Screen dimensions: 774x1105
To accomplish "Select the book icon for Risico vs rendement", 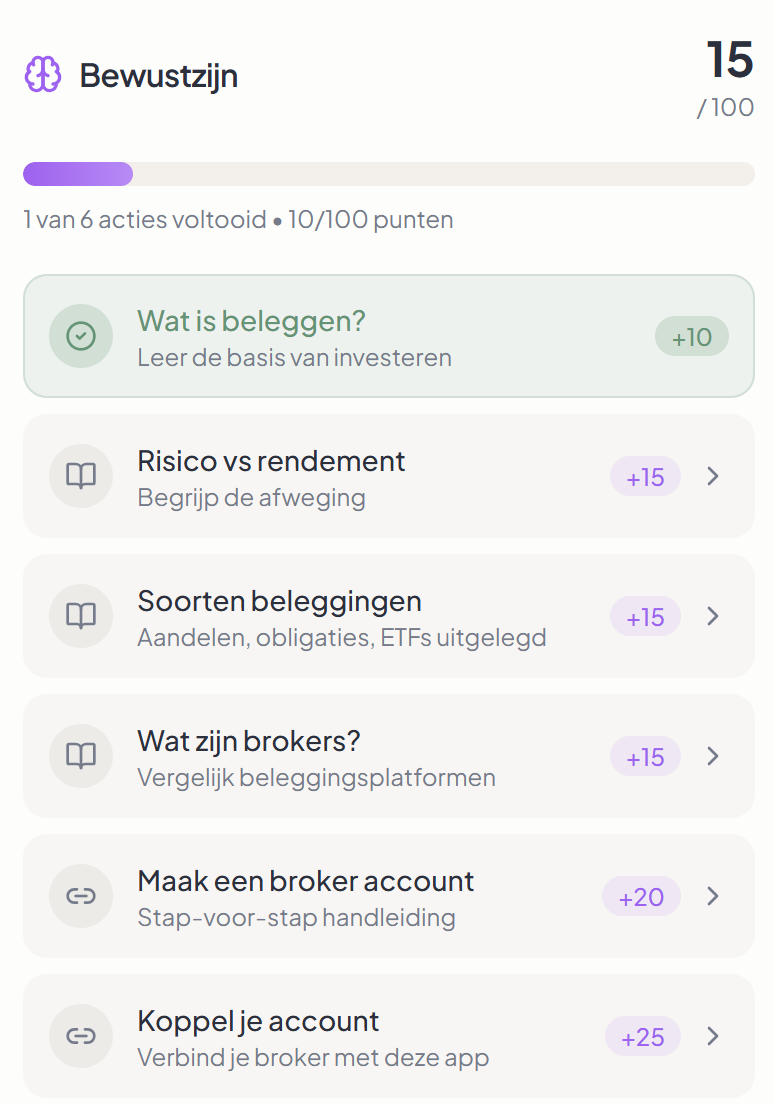I will click(x=81, y=476).
